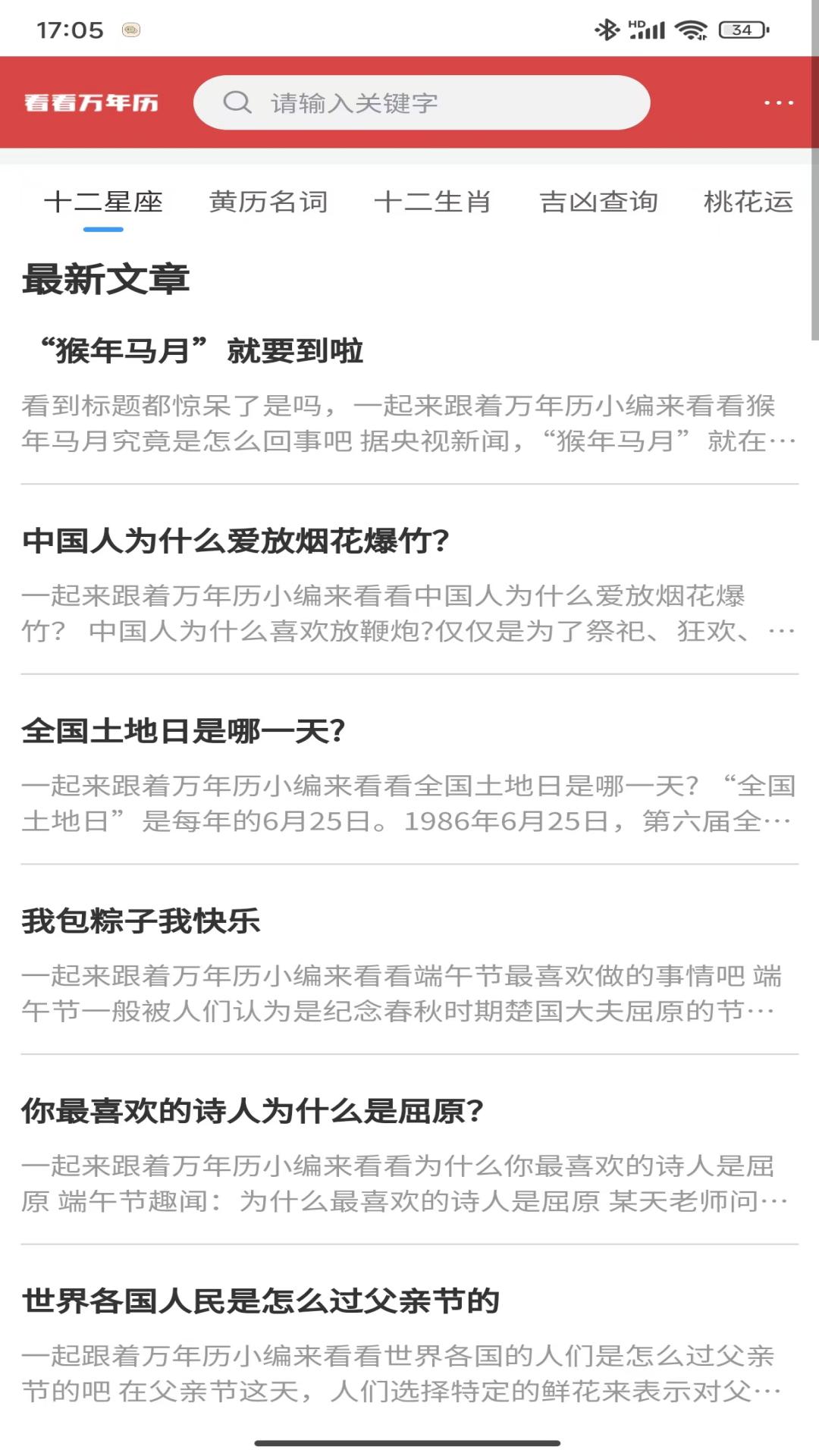Switch to the 黄历名词 tab
This screenshot has height=1456, width=819.
click(269, 202)
